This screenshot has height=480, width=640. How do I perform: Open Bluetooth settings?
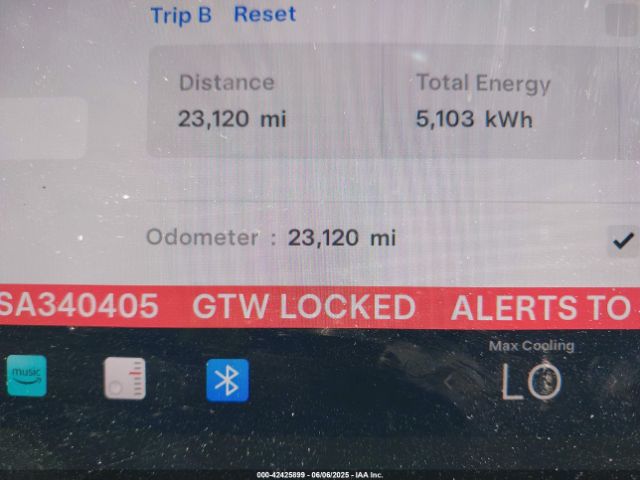(x=227, y=380)
